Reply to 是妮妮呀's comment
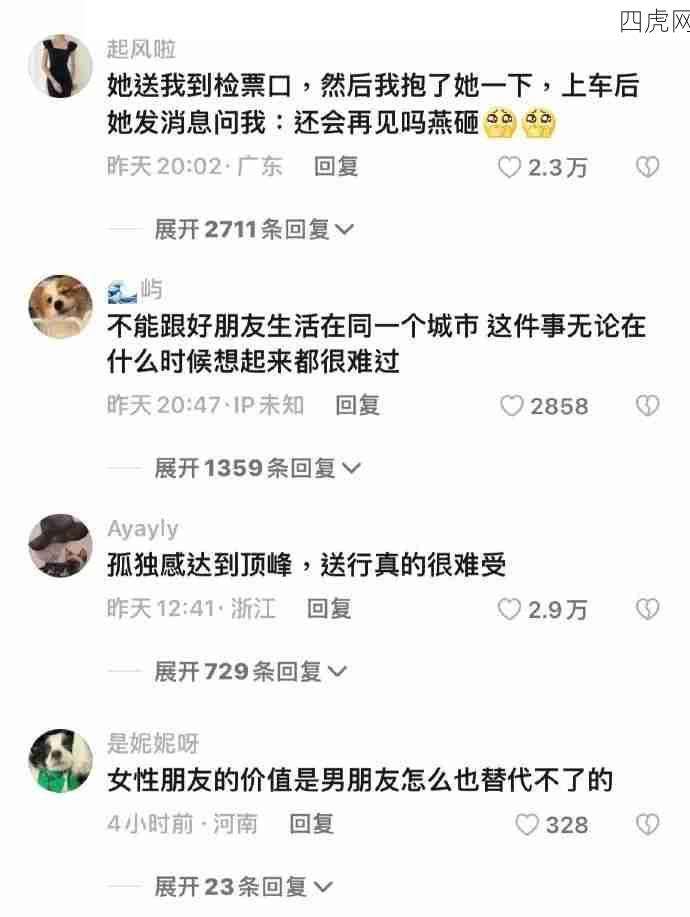Screen dimensions: 690x917 tap(311, 824)
